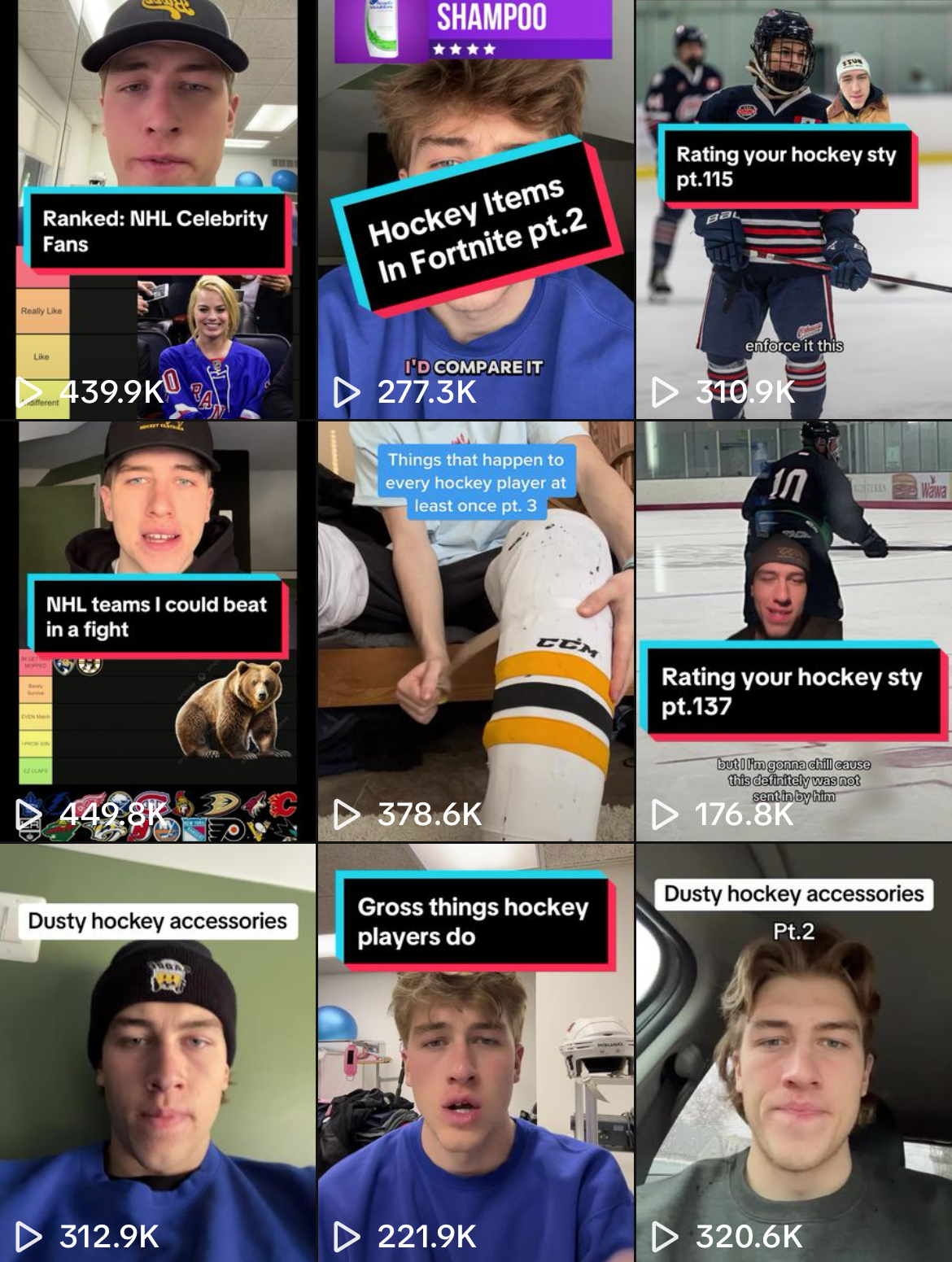952x1262 pixels.
Task: Open 'Dusty hockey accessories' video with 312.9K views
Action: click(x=157, y=1052)
